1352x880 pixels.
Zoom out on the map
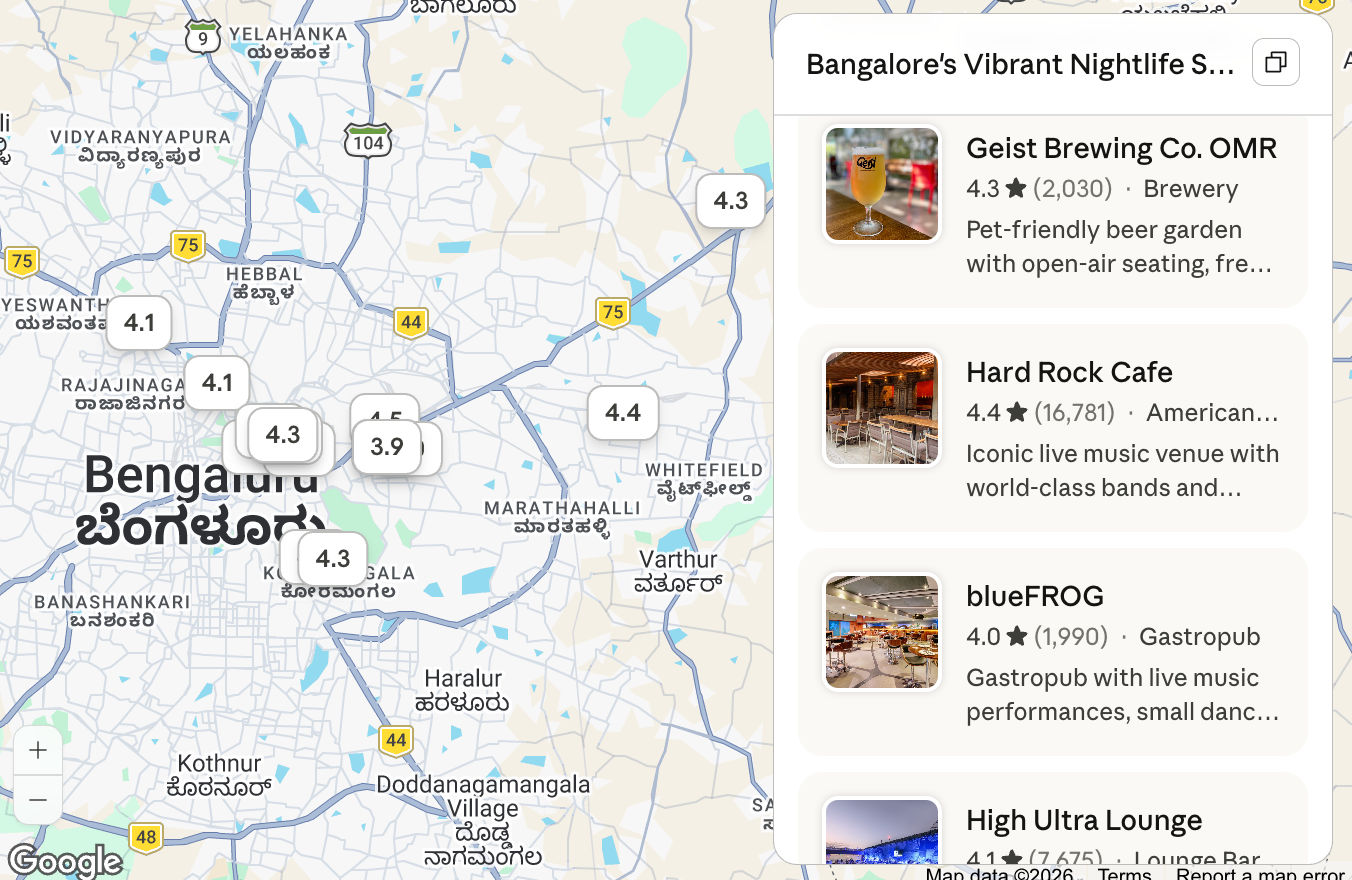(x=38, y=800)
